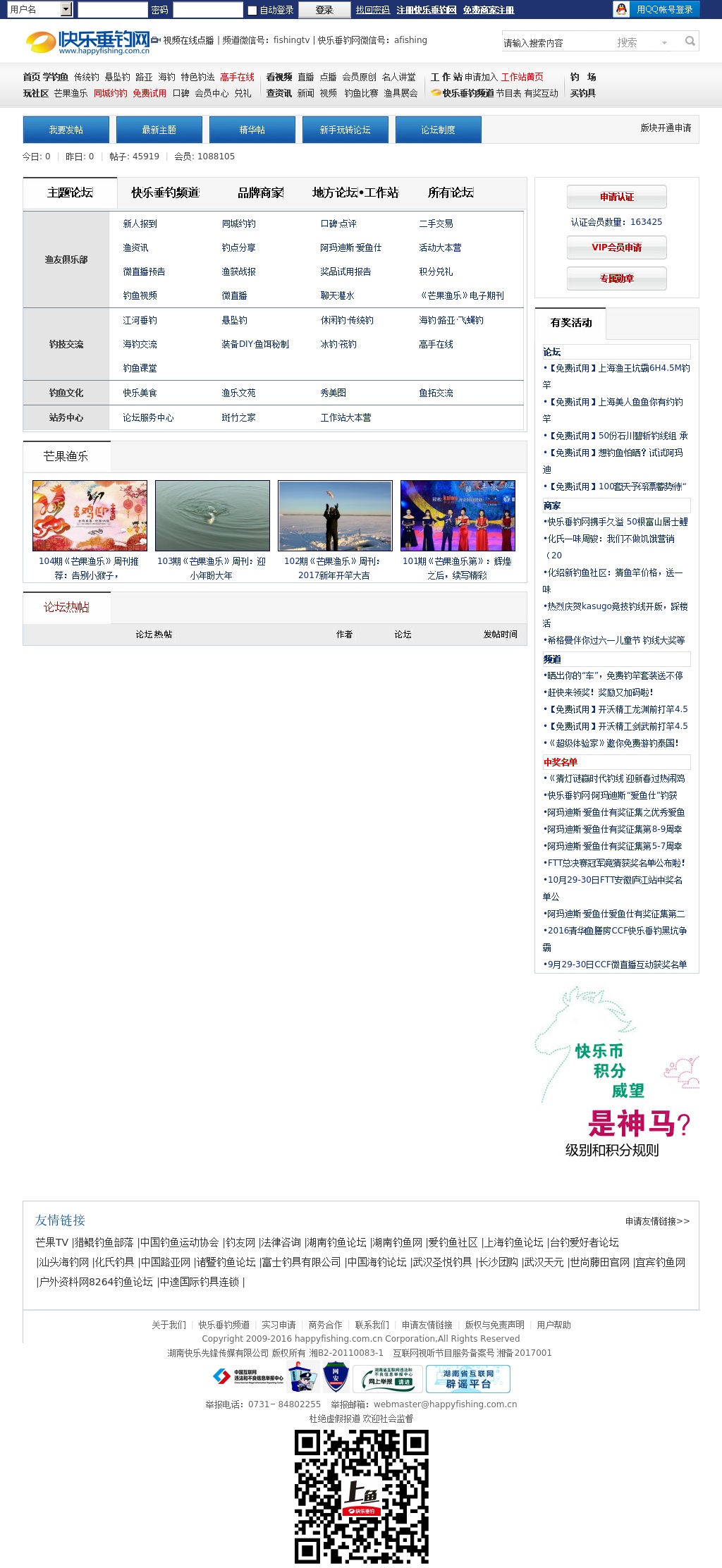Tap the VIP会员申请 button
Image resolution: width=722 pixels, height=1568 pixels.
pyautogui.click(x=616, y=247)
